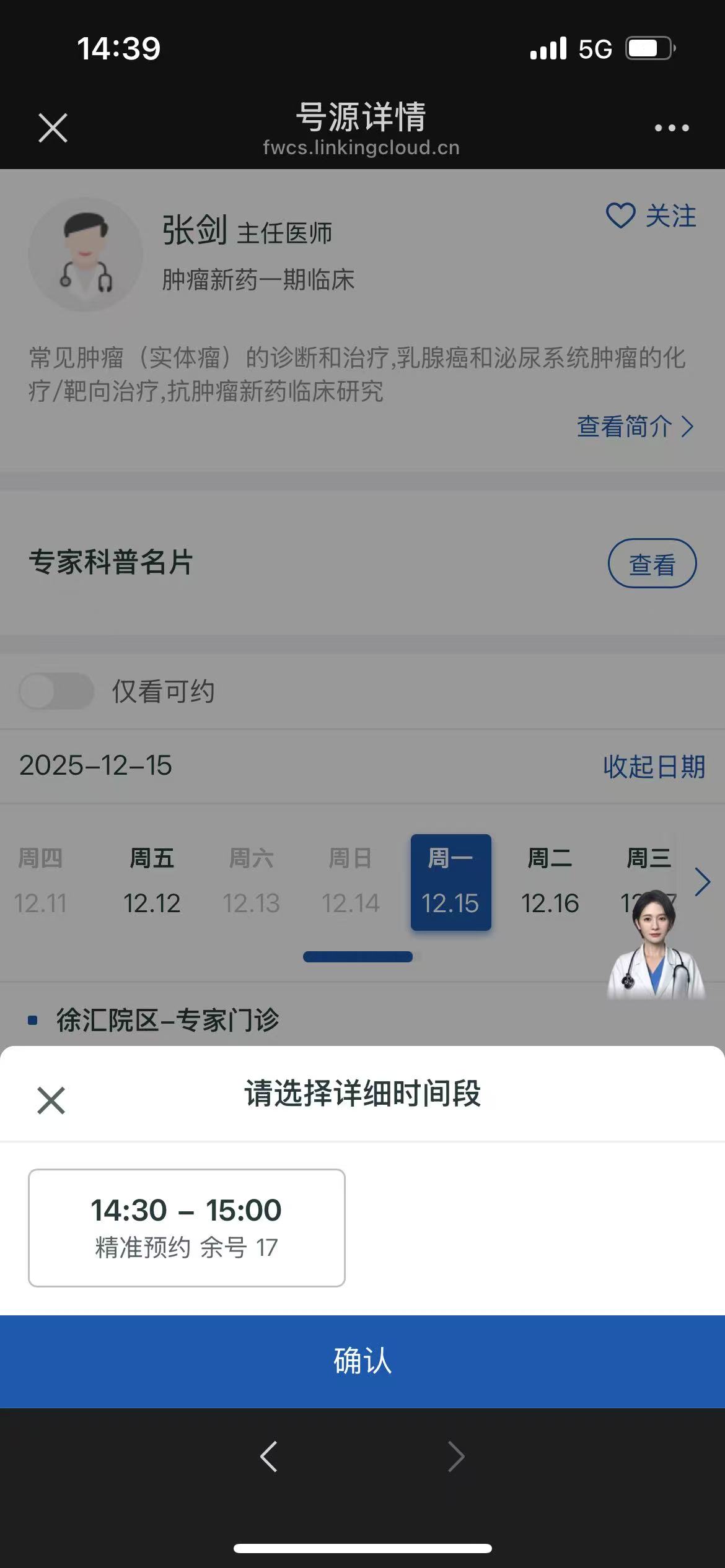Open the three-dot overflow menu

point(672,128)
